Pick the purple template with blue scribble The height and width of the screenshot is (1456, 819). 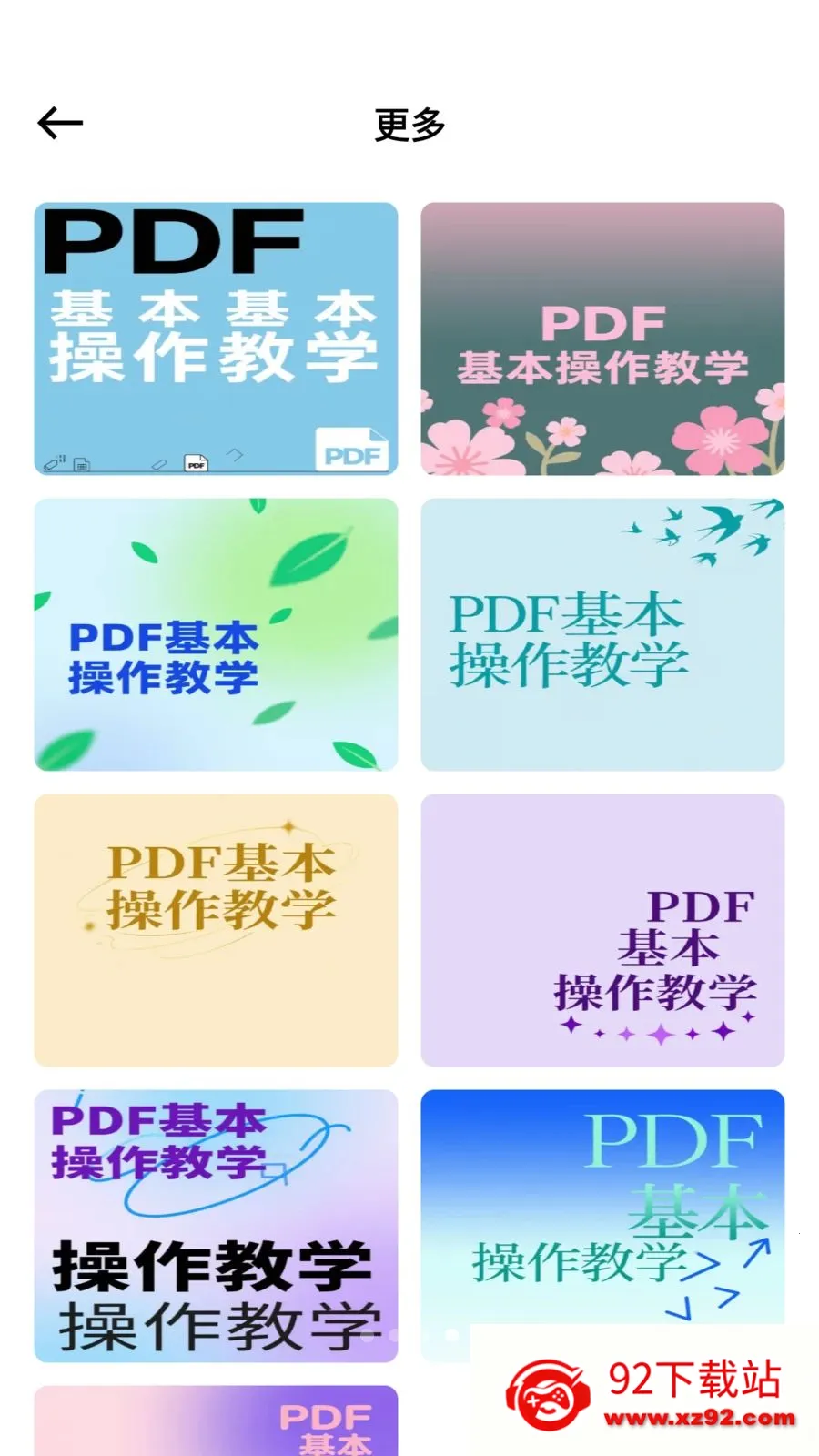coord(216,1226)
